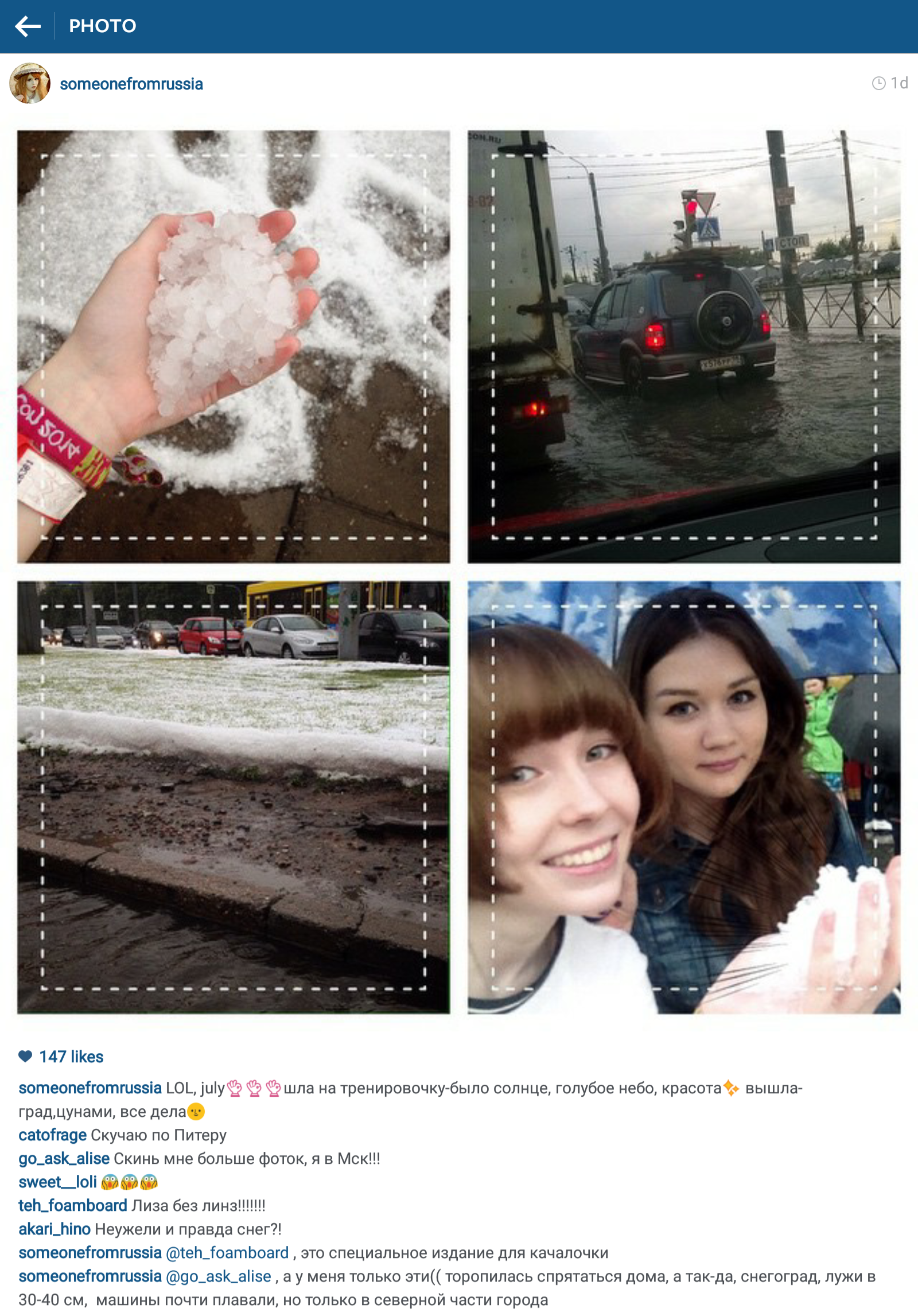The width and height of the screenshot is (918, 1316).
Task: Tap the @go_ask_alise mention in the reply
Action: pyautogui.click(x=219, y=1276)
